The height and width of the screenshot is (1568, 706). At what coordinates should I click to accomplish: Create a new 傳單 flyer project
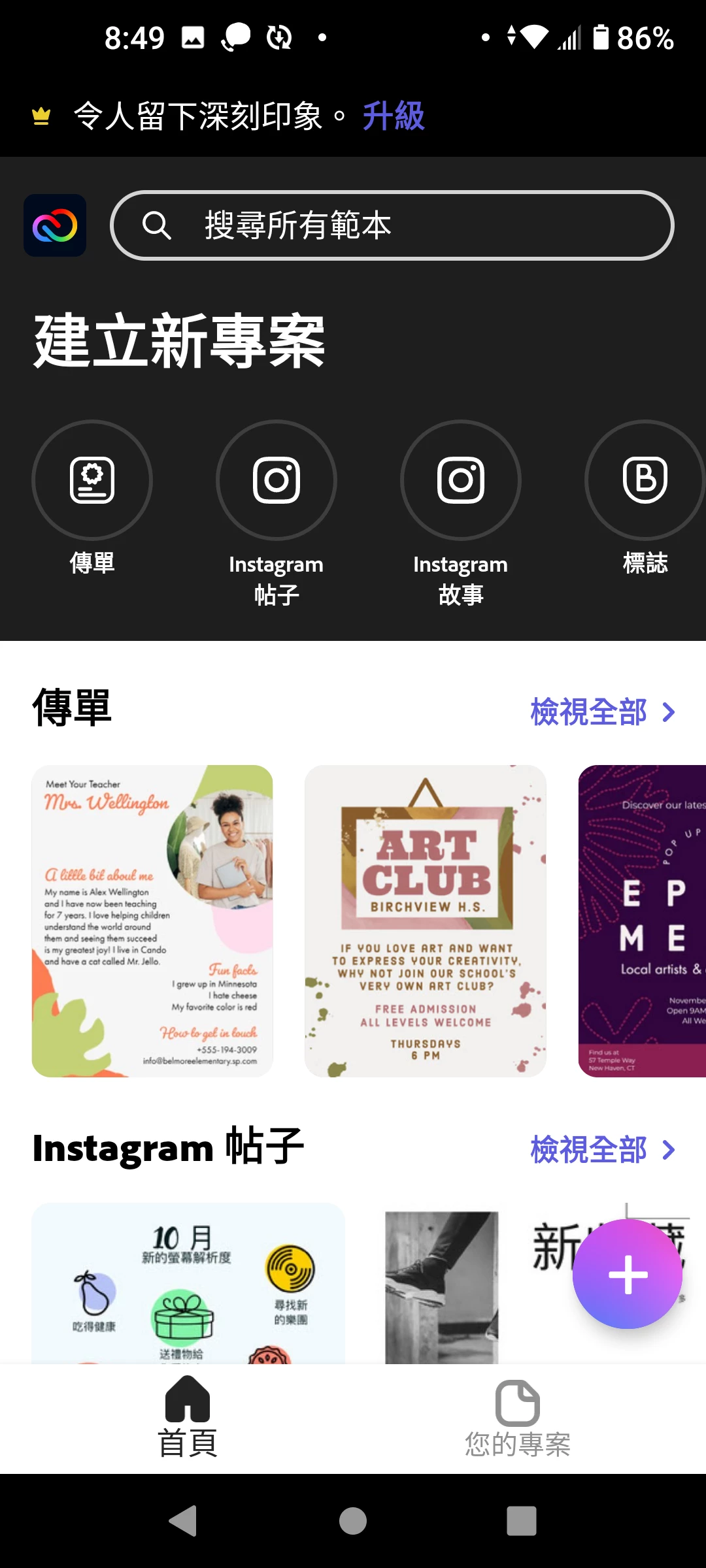click(92, 480)
